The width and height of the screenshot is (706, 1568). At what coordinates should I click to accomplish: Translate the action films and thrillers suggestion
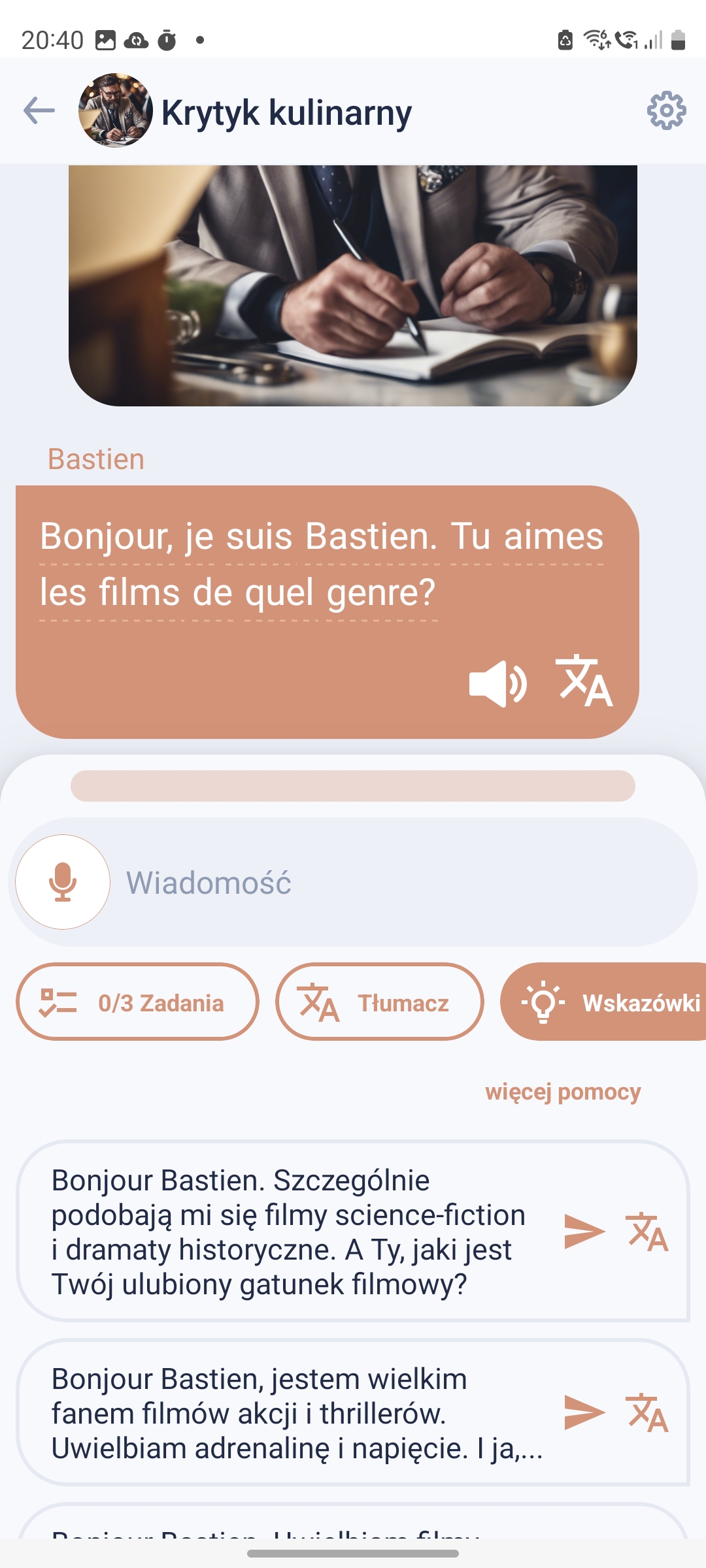(647, 1413)
